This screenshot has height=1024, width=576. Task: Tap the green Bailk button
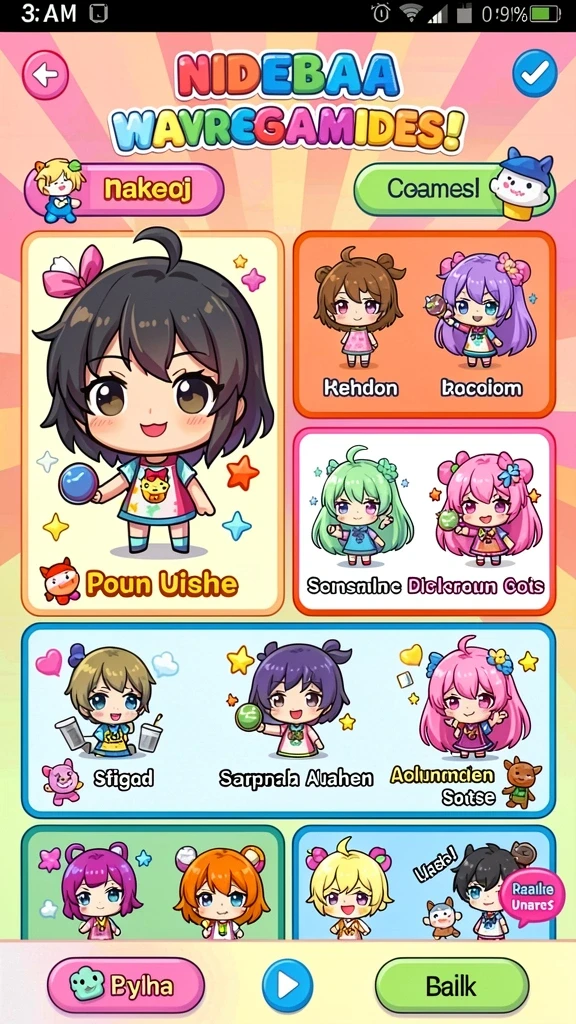click(x=451, y=985)
